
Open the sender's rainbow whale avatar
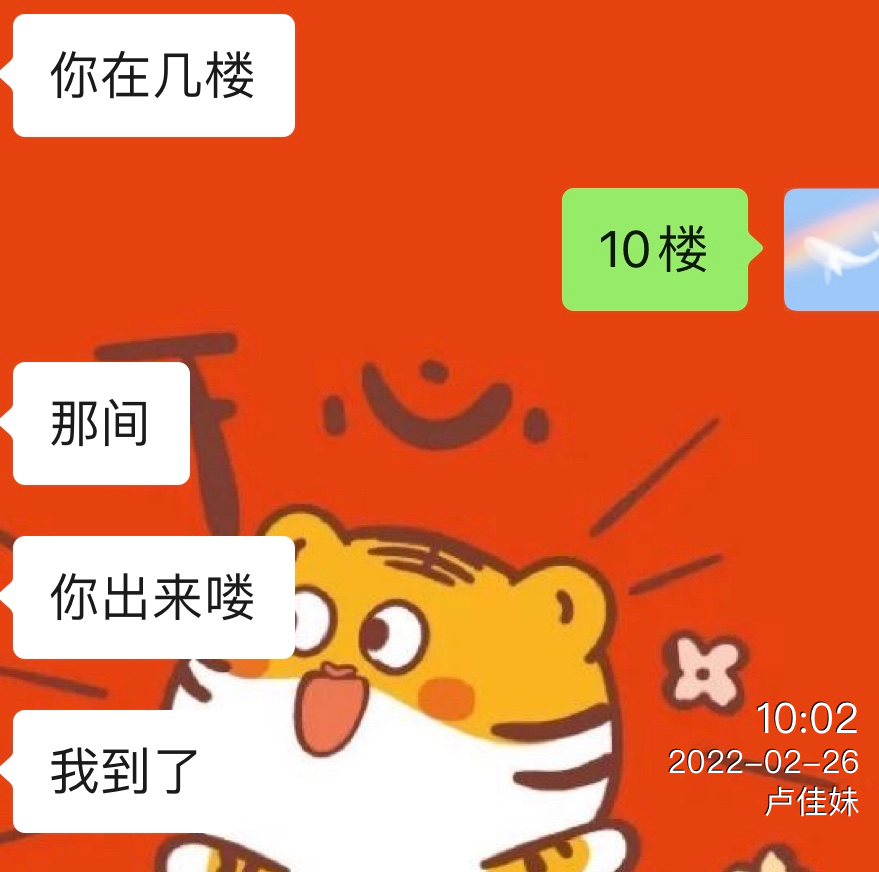832,249
